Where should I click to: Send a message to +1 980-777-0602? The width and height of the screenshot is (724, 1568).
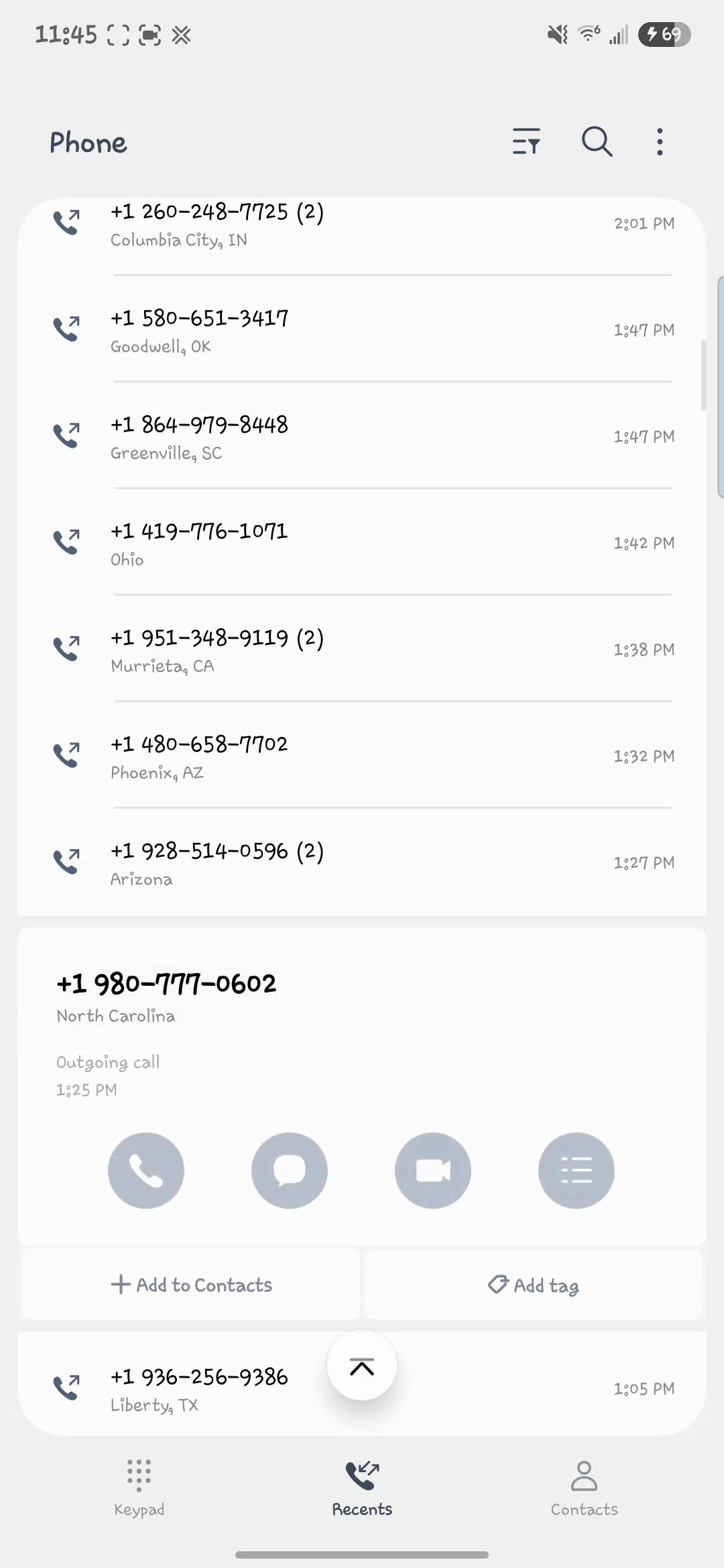290,1171
